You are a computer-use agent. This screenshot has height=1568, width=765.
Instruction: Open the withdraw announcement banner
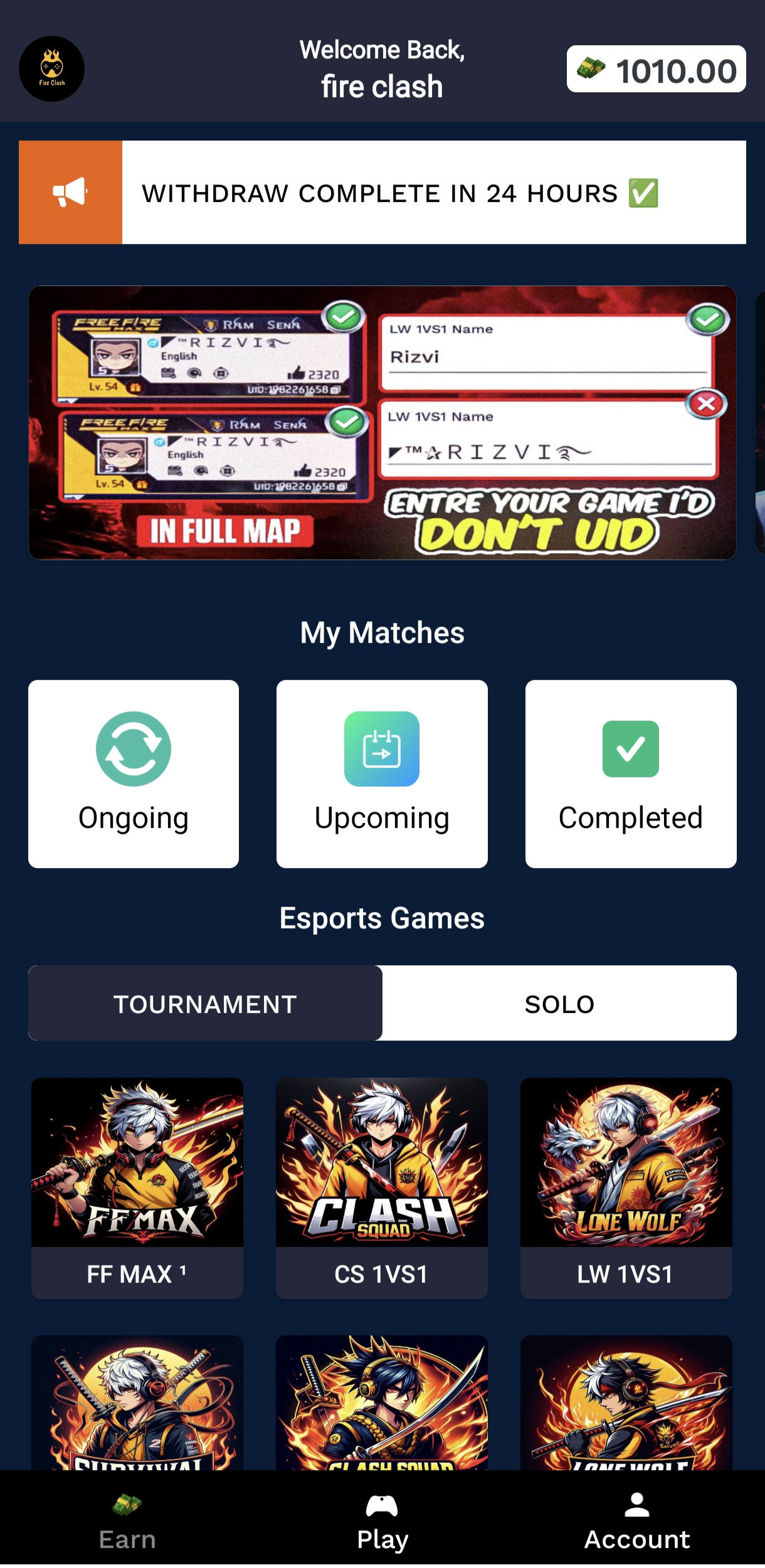382,193
